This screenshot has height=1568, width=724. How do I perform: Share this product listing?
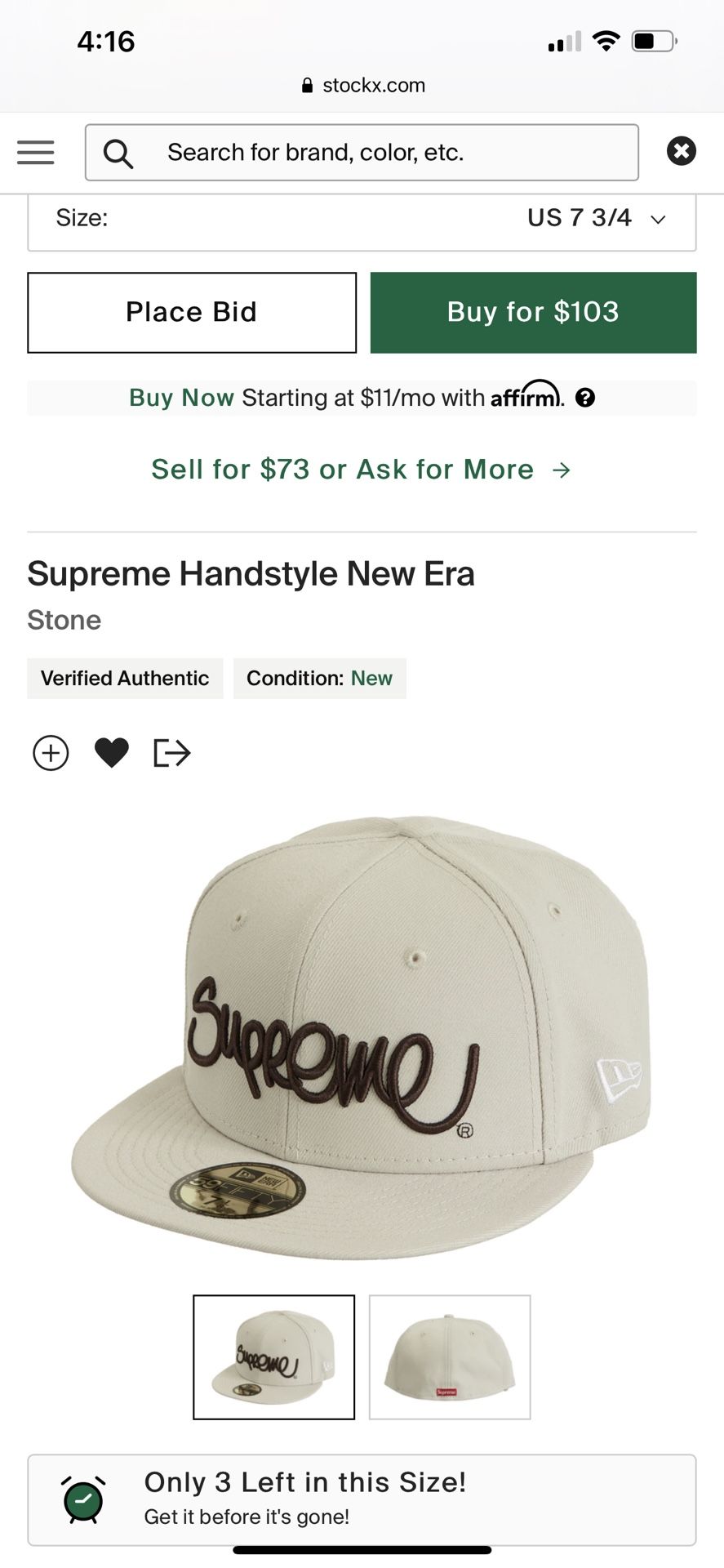coord(171,753)
